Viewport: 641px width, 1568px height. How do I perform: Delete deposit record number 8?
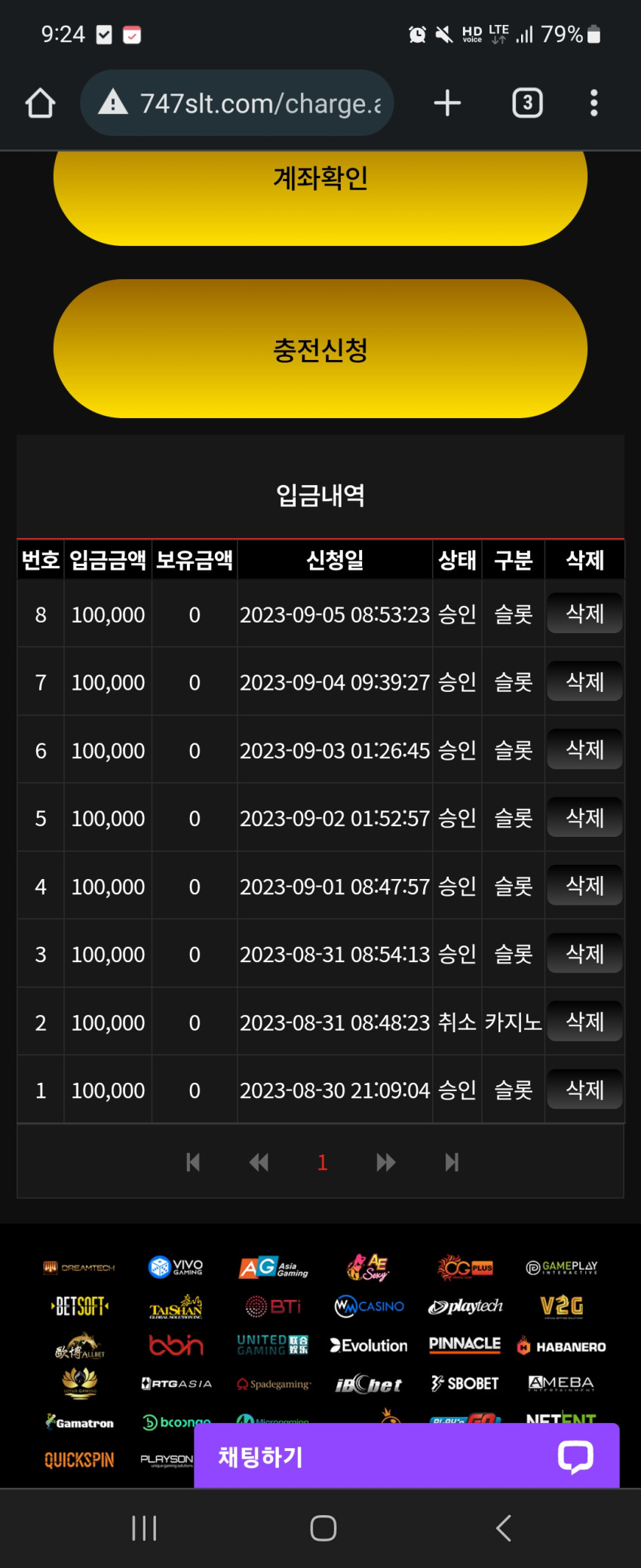tap(585, 613)
